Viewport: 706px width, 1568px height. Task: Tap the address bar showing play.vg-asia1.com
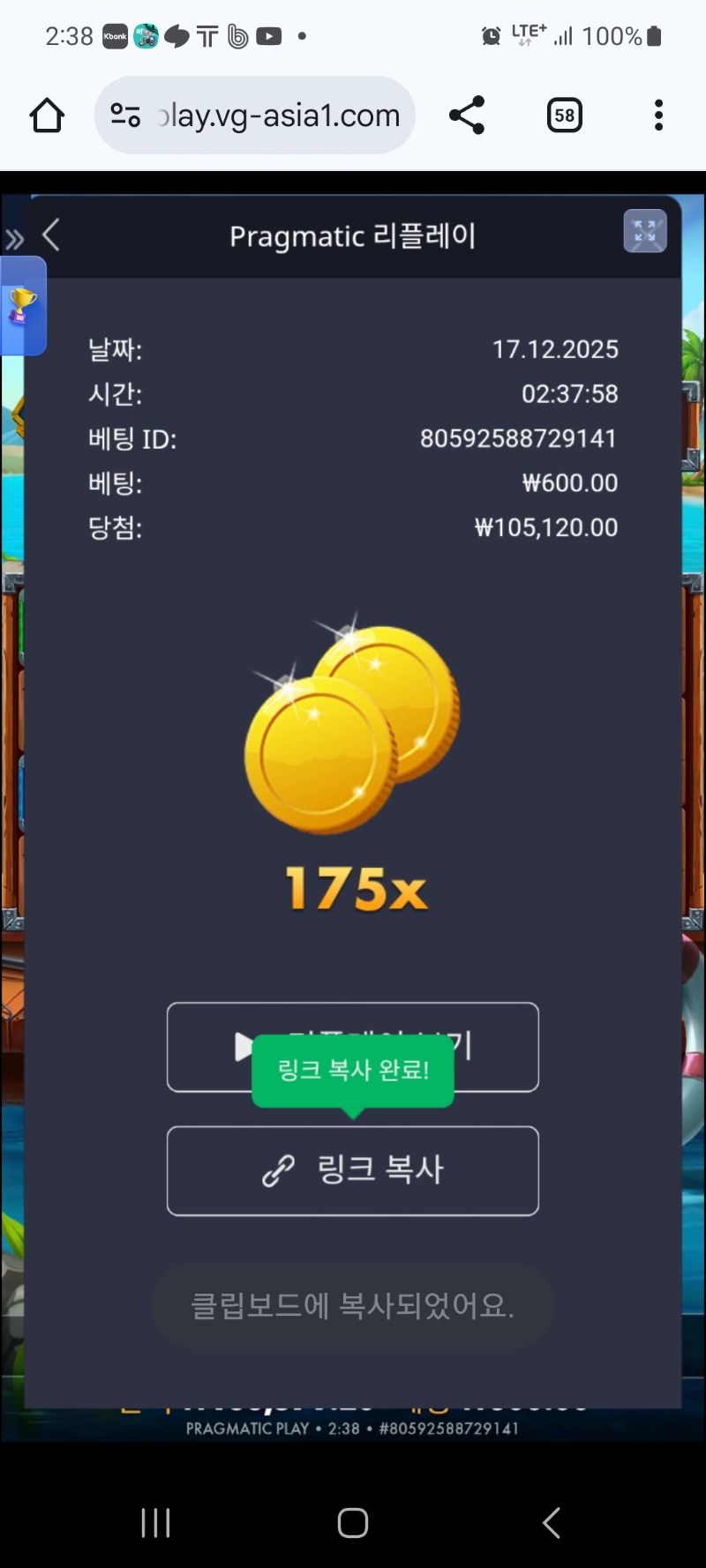(x=256, y=116)
